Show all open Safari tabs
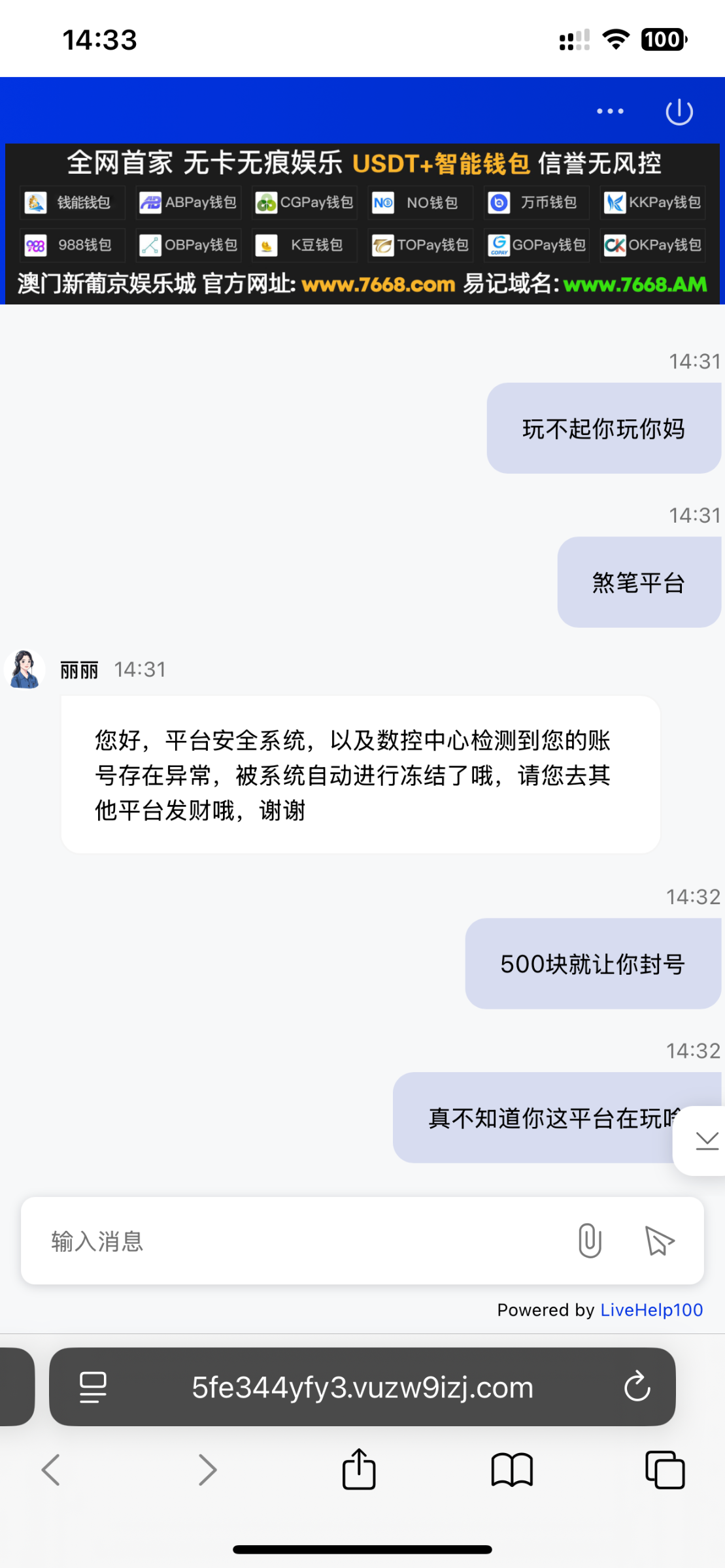725x1568 pixels. click(x=664, y=1470)
